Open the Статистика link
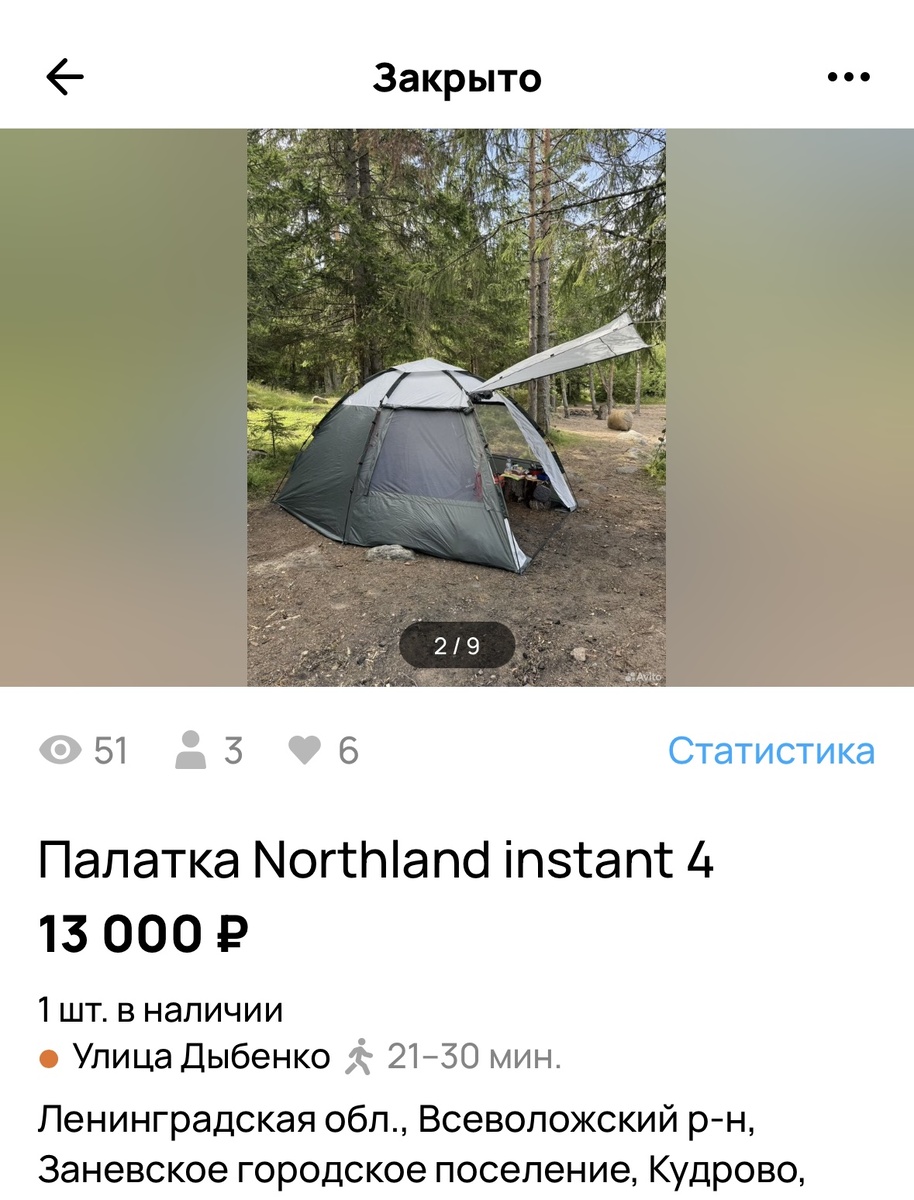This screenshot has height=1200, width=914. tap(770, 750)
